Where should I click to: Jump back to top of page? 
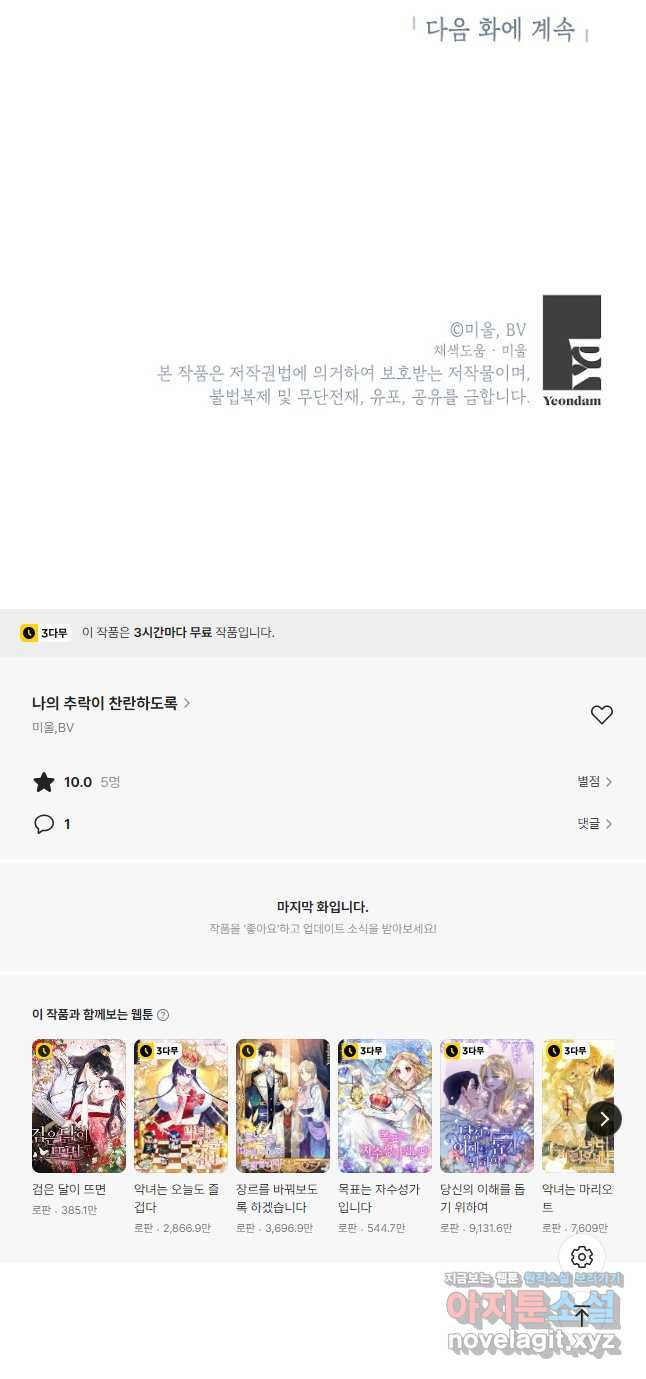[x=582, y=1316]
